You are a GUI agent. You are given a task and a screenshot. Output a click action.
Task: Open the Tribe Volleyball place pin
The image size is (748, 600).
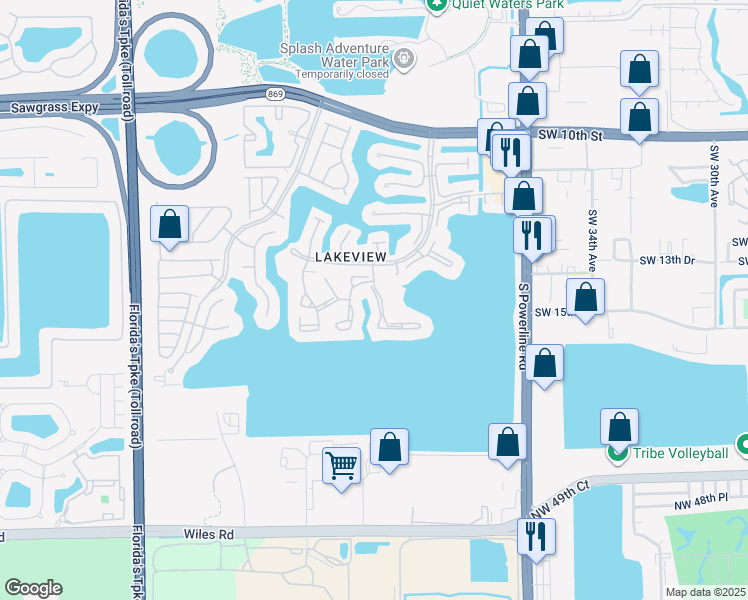click(x=743, y=442)
